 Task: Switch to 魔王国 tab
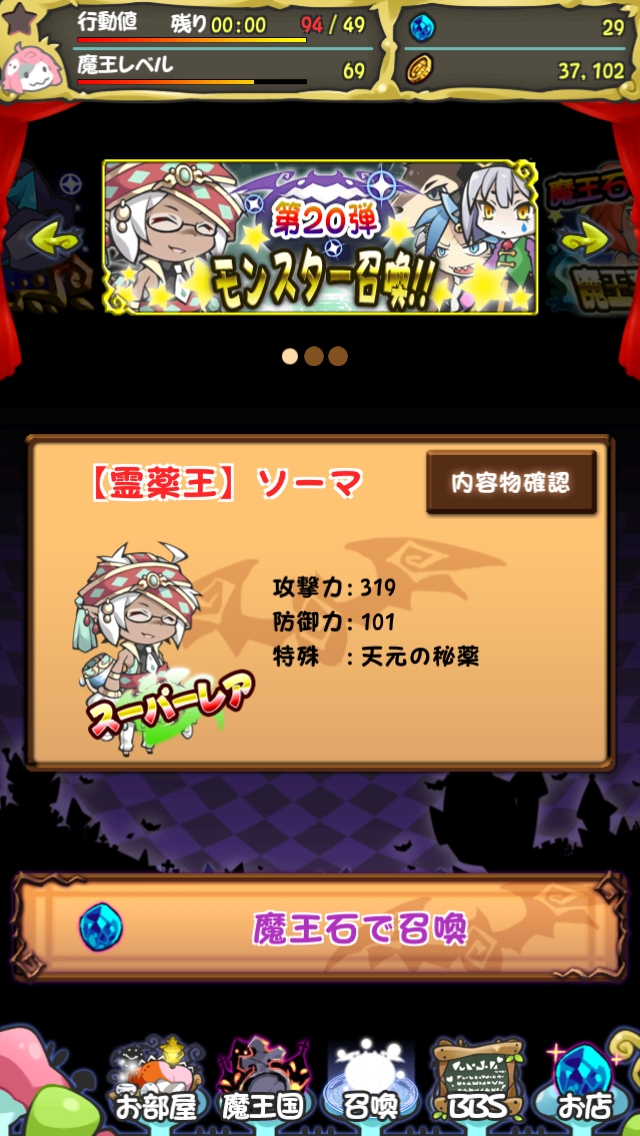263,1082
